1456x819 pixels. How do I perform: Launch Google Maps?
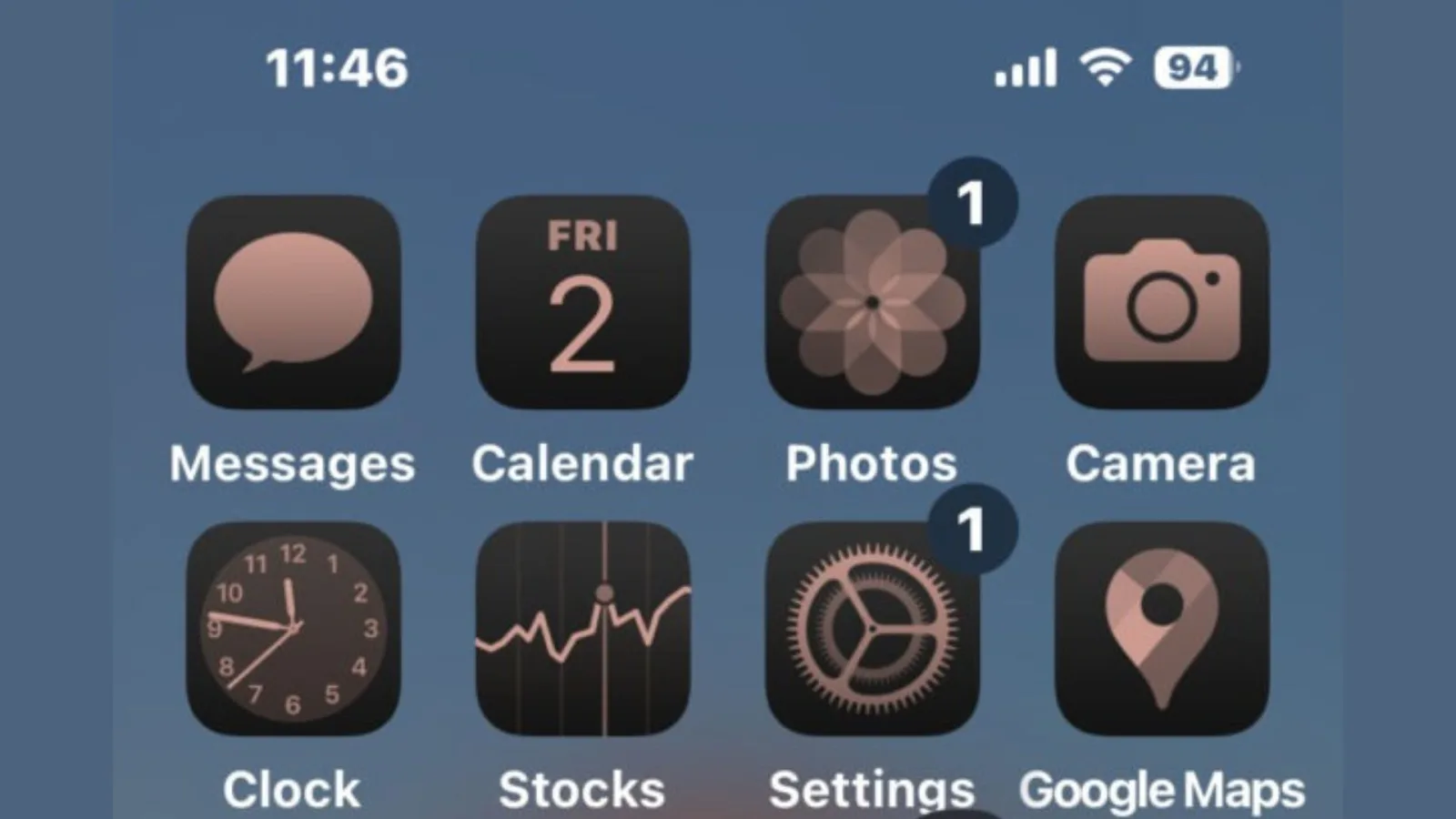(1161, 628)
